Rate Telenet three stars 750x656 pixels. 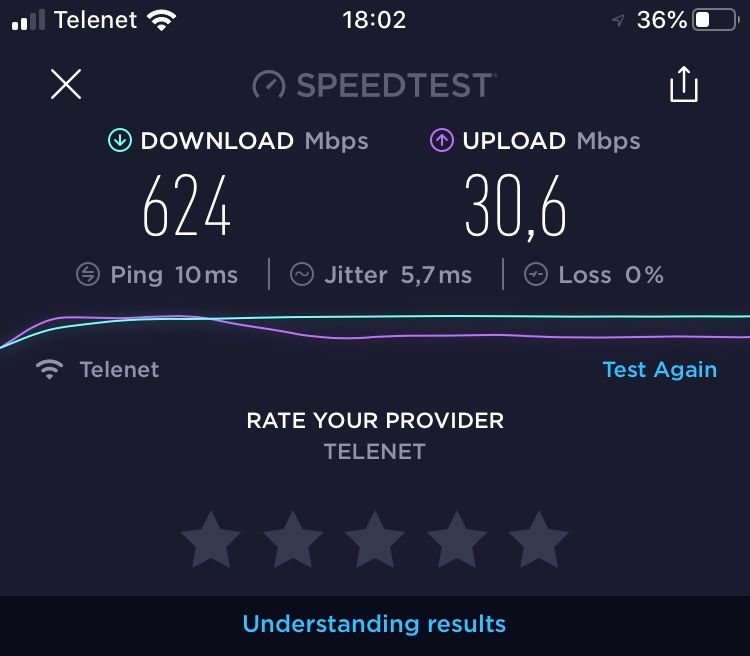coord(375,540)
